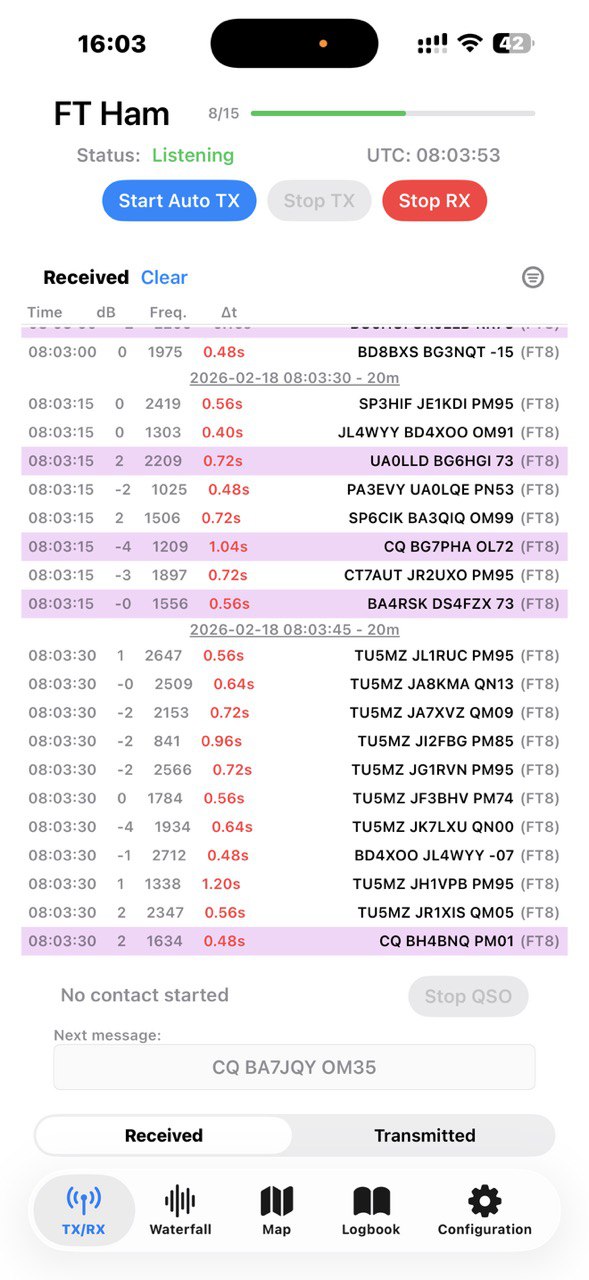Tap Start Auto TX button
Screen dimensions: 589x1280
(179, 201)
